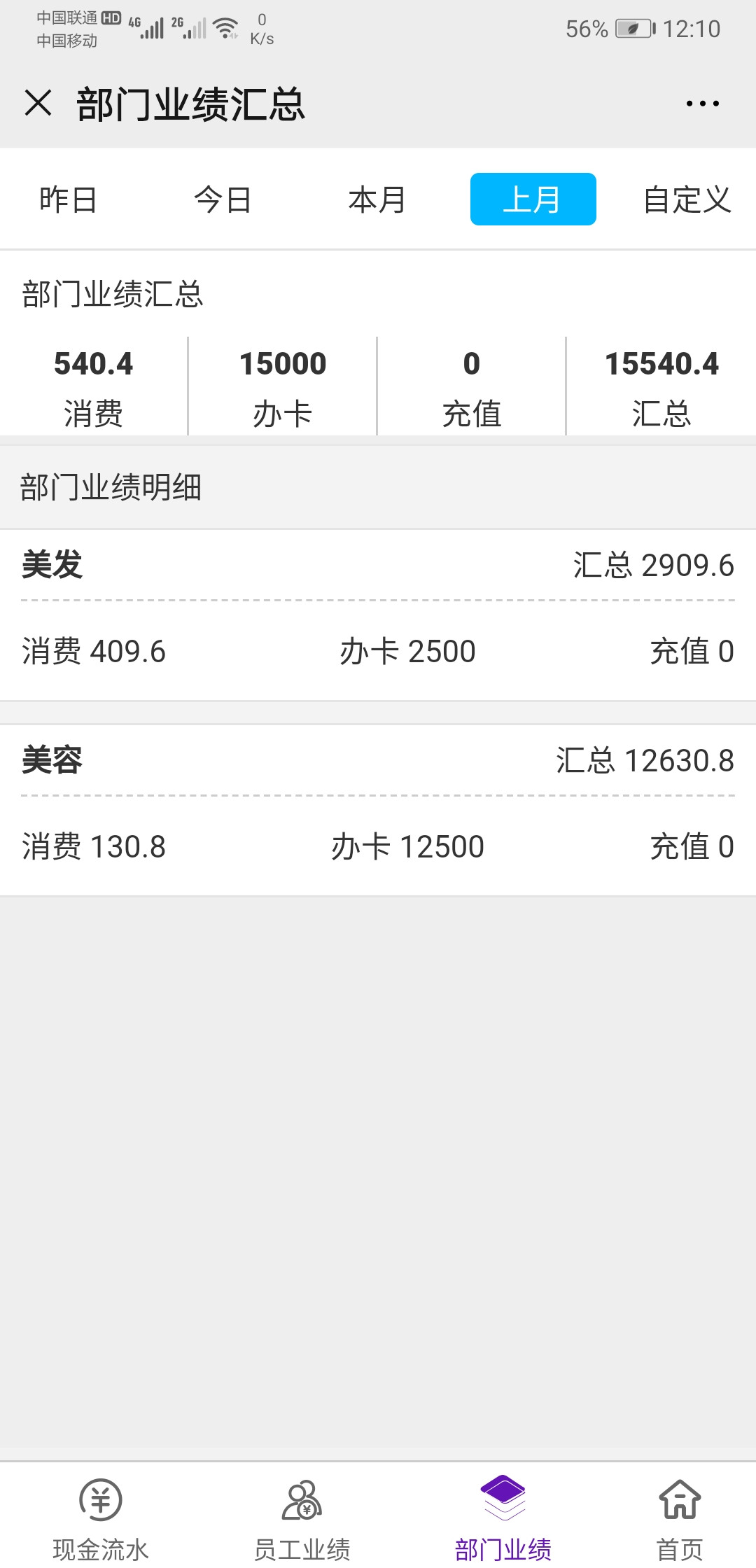The width and height of the screenshot is (756, 1568).
Task: Choose the 自定义 date range
Action: point(687,199)
